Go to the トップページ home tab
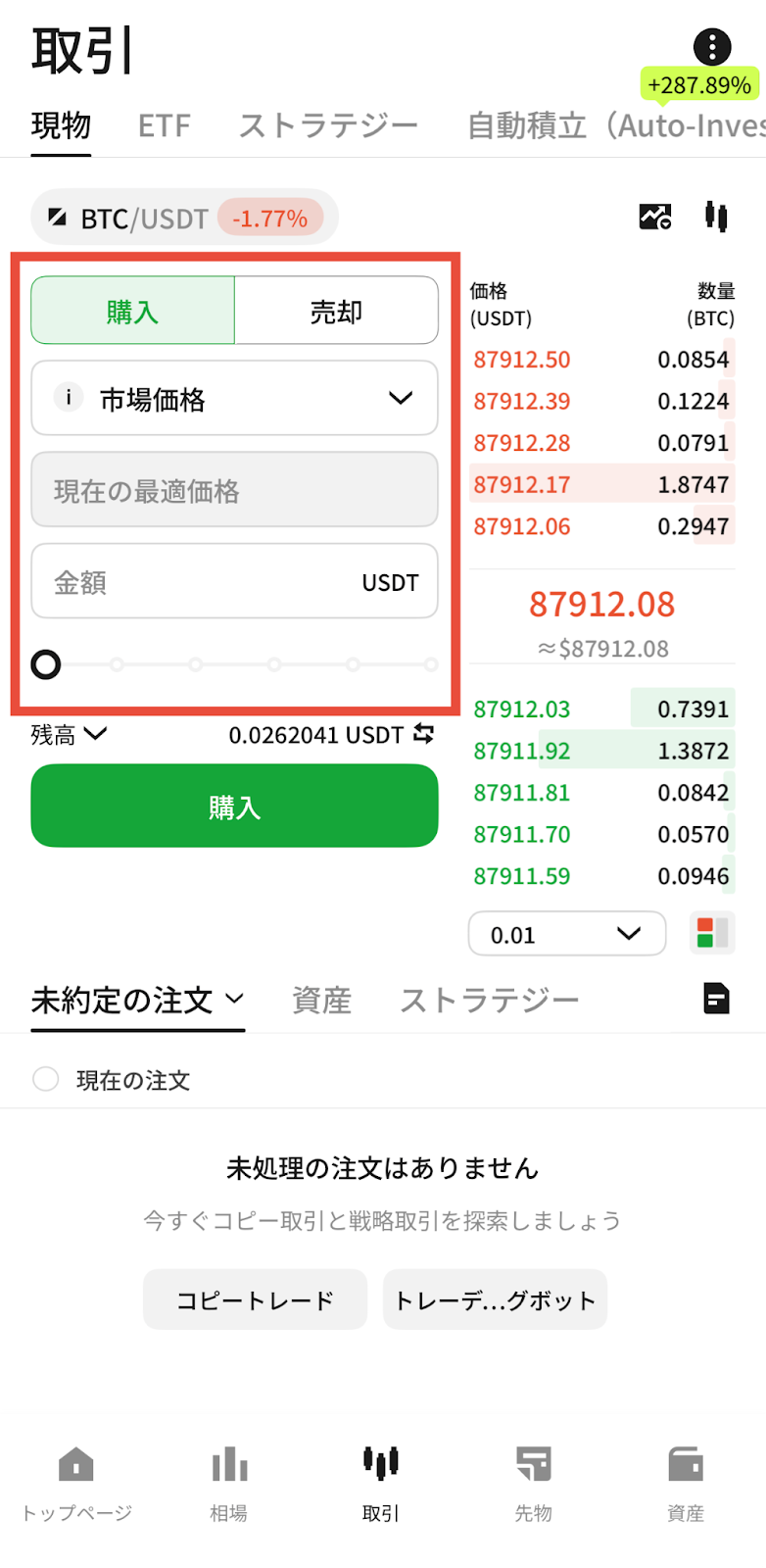The image size is (766, 1568). [x=76, y=1482]
